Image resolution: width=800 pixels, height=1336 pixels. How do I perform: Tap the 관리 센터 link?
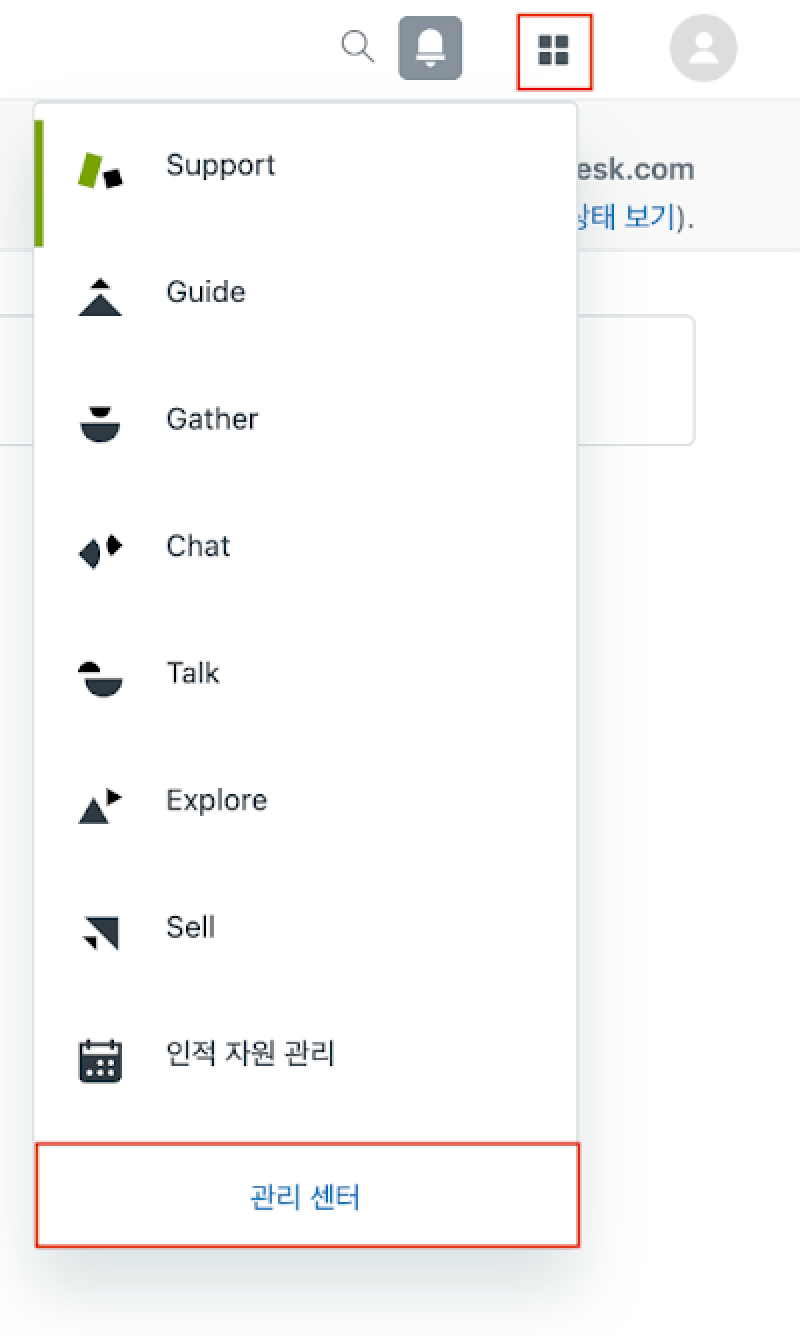coord(306,1196)
